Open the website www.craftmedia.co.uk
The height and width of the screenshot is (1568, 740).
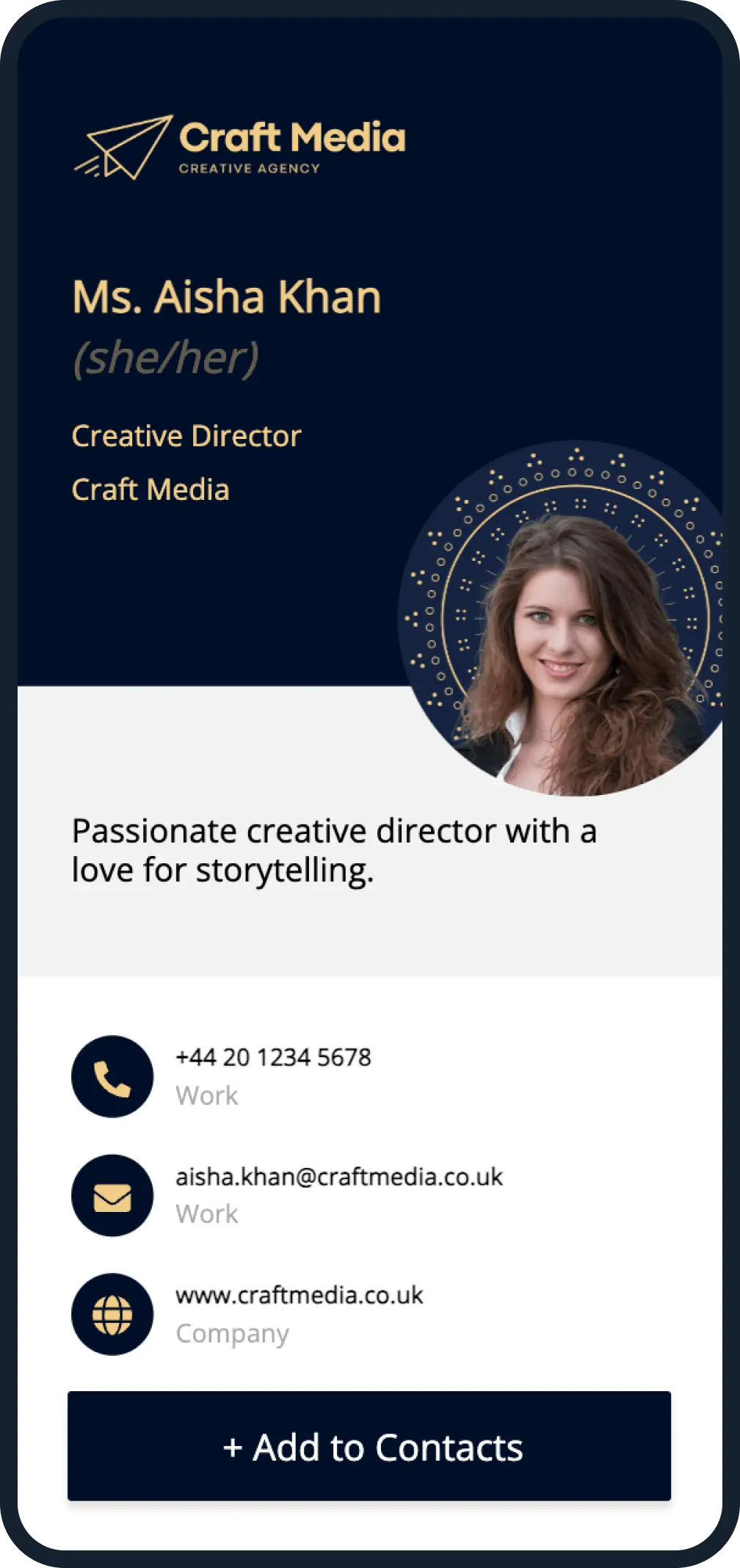299,1295
